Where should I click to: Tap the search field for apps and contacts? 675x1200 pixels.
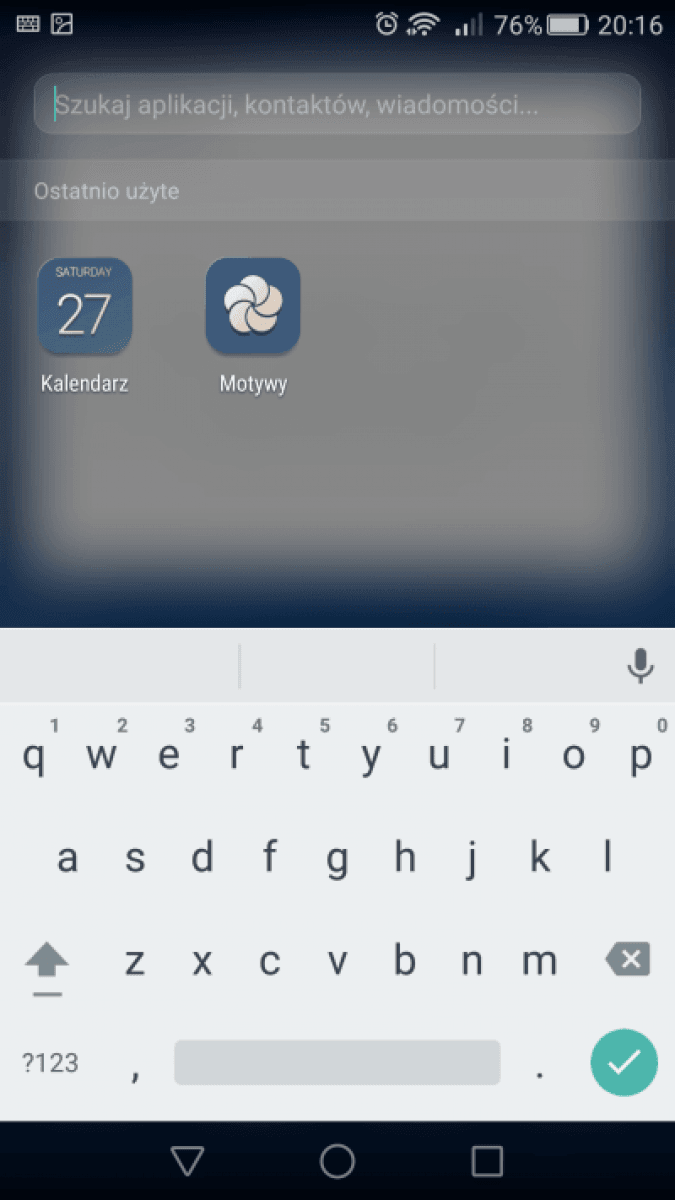(x=337, y=105)
